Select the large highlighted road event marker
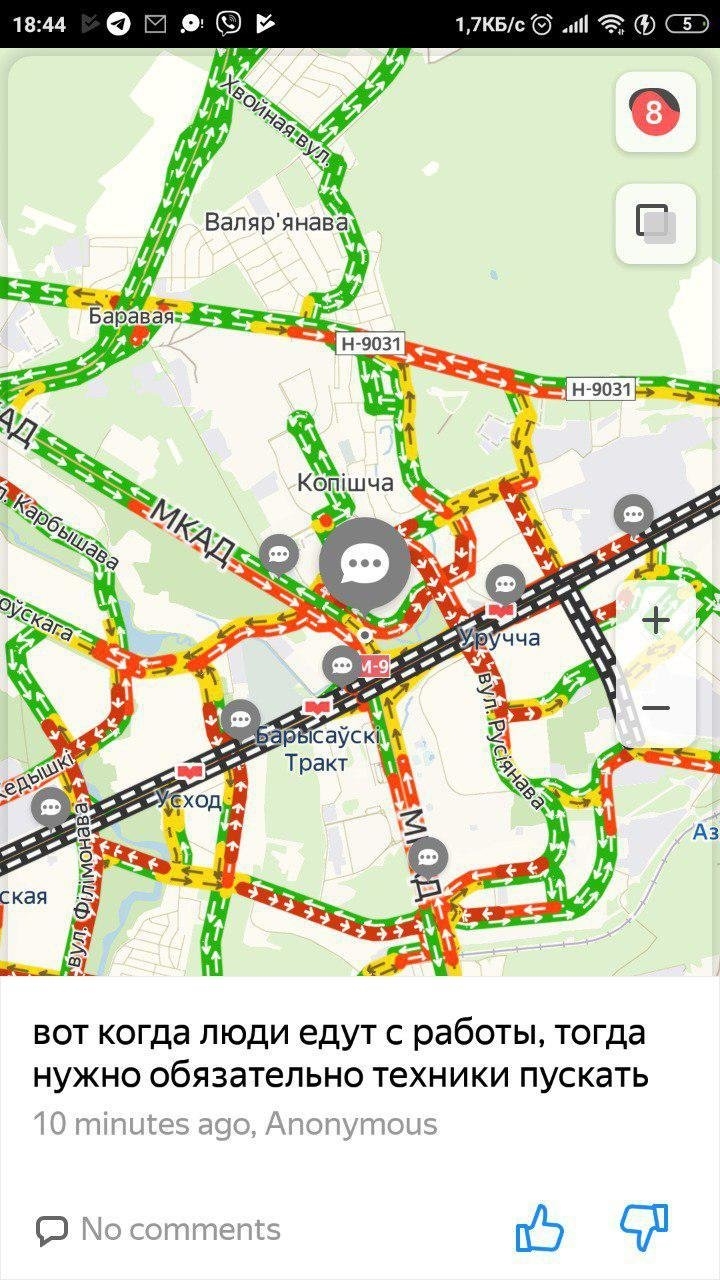This screenshot has width=720, height=1280. point(365,563)
